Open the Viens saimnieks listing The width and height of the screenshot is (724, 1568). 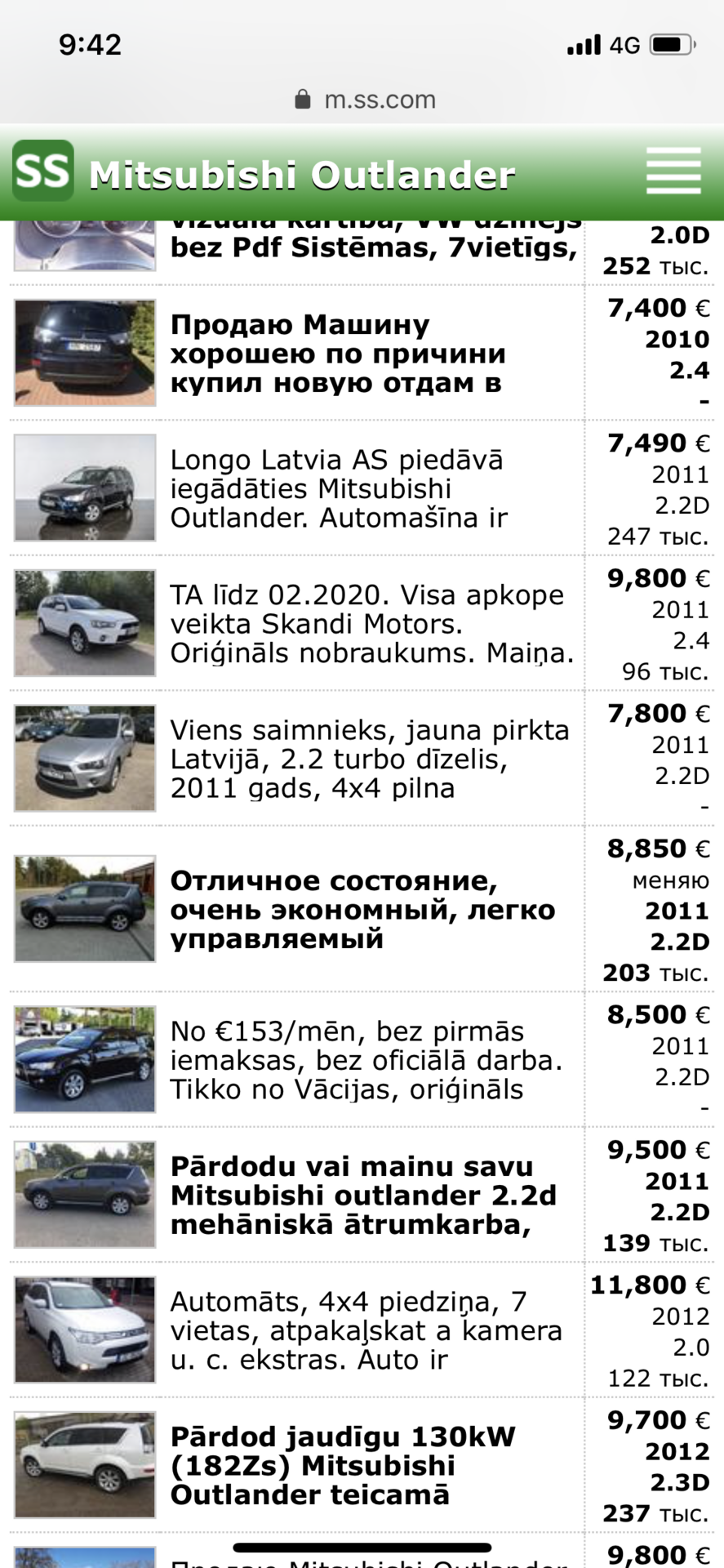tap(362, 759)
